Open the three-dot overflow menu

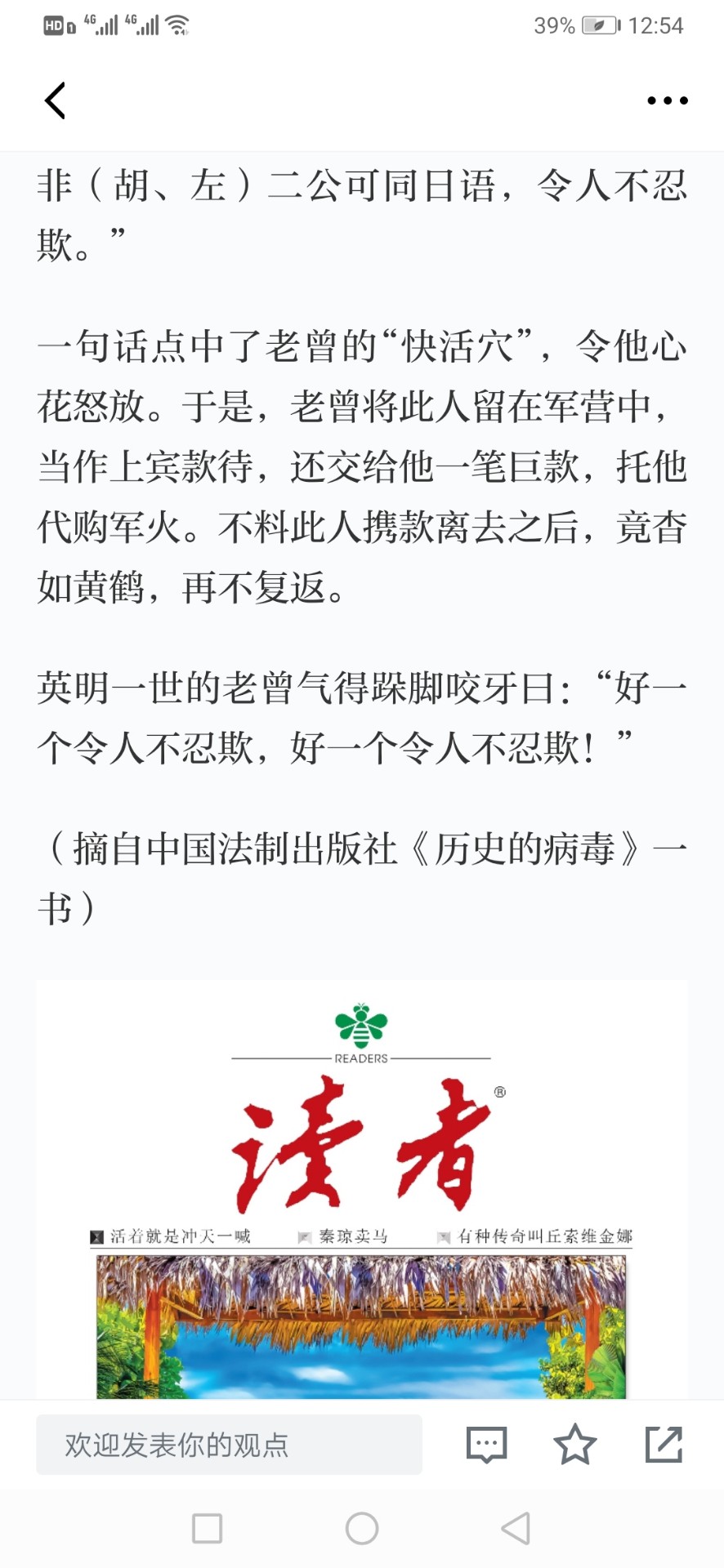[667, 100]
